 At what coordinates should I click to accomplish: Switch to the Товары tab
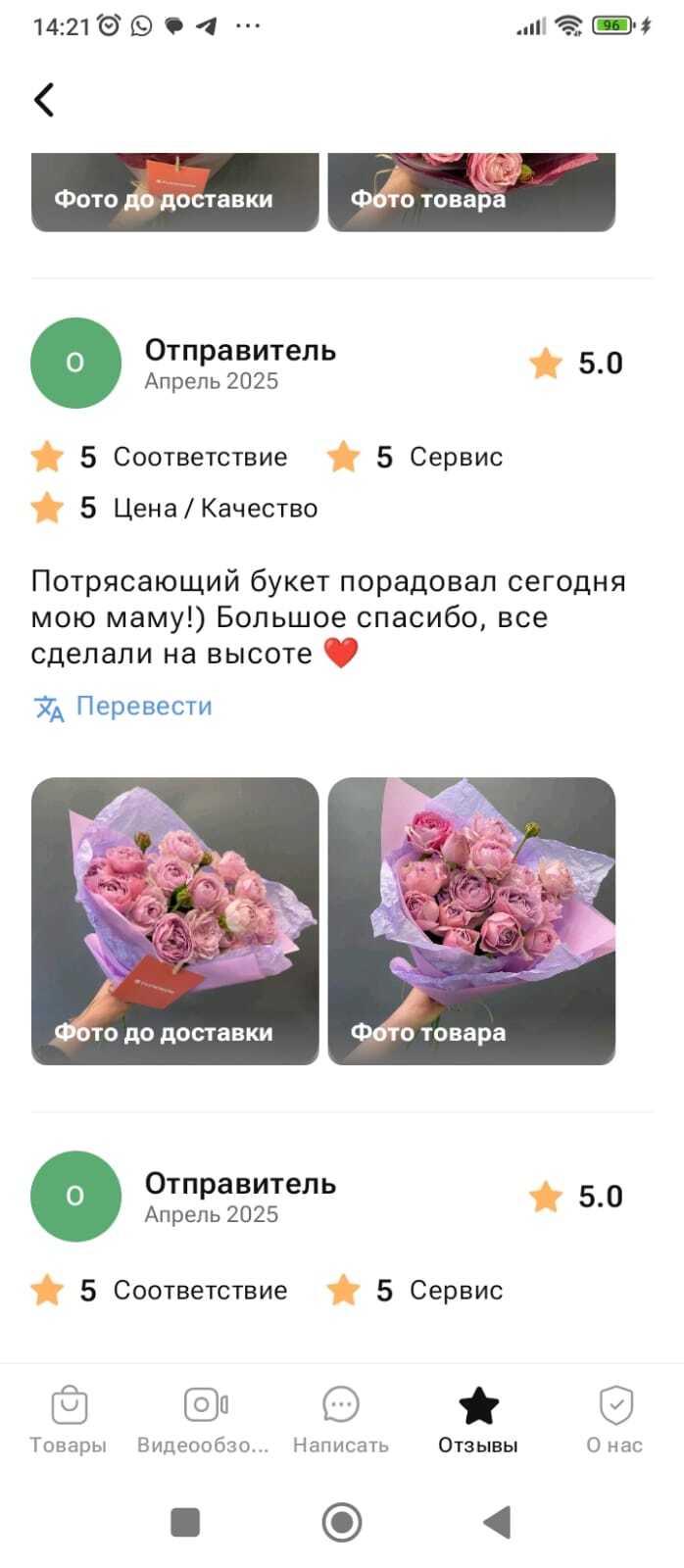tap(68, 1419)
